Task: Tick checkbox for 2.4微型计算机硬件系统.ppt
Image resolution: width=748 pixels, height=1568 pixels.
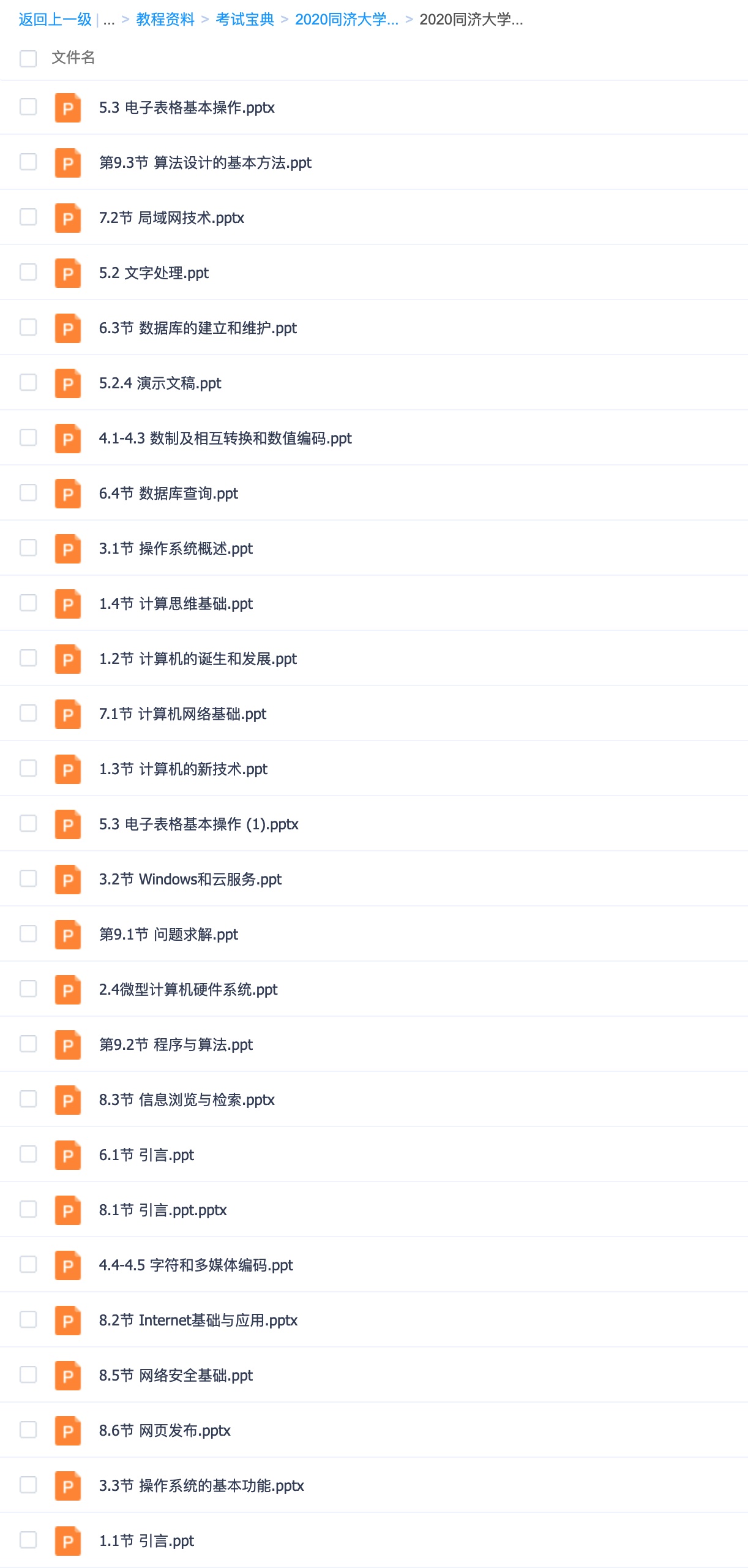Action: [x=28, y=989]
